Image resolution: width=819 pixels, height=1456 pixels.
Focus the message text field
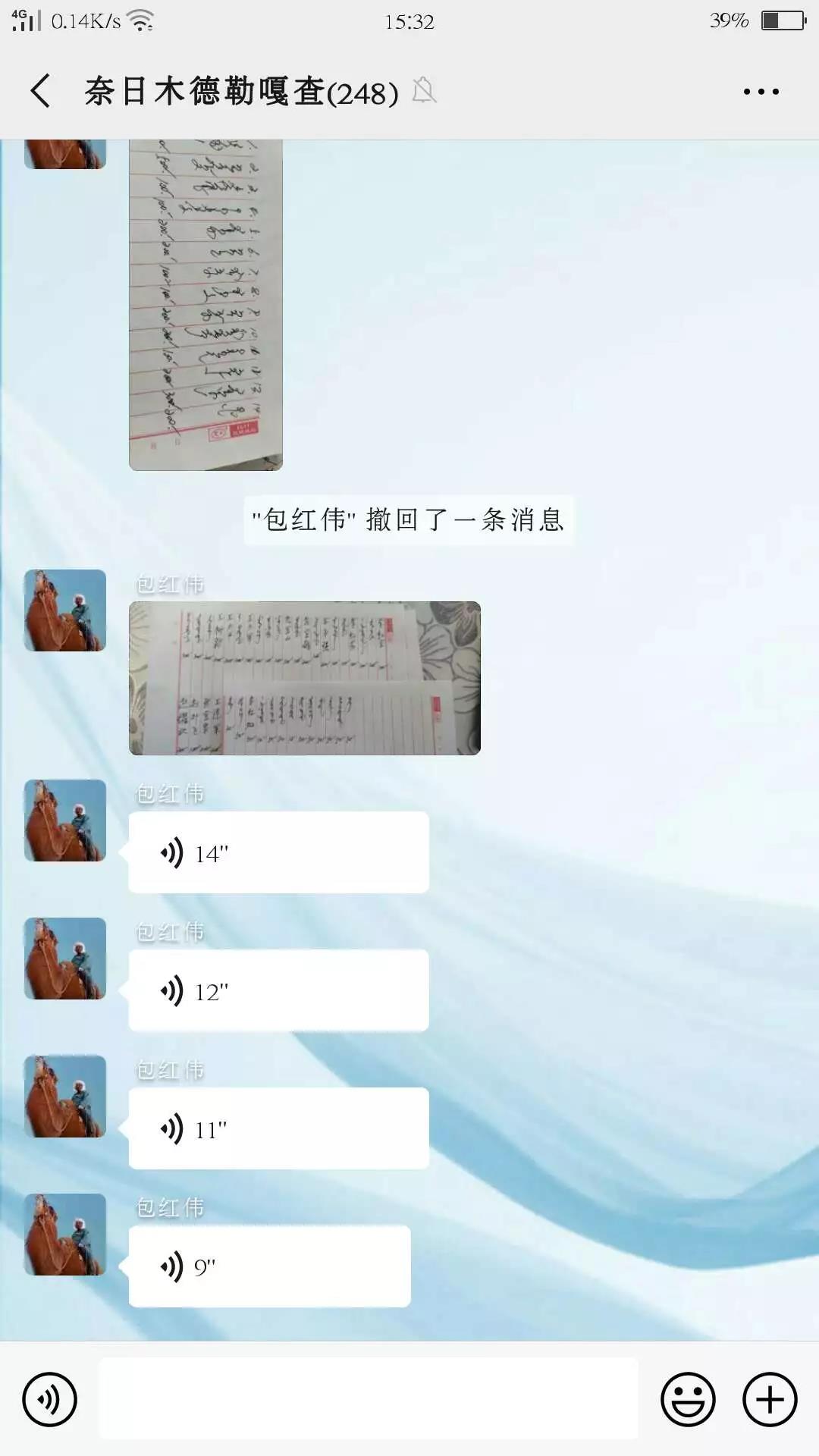coord(369,1399)
